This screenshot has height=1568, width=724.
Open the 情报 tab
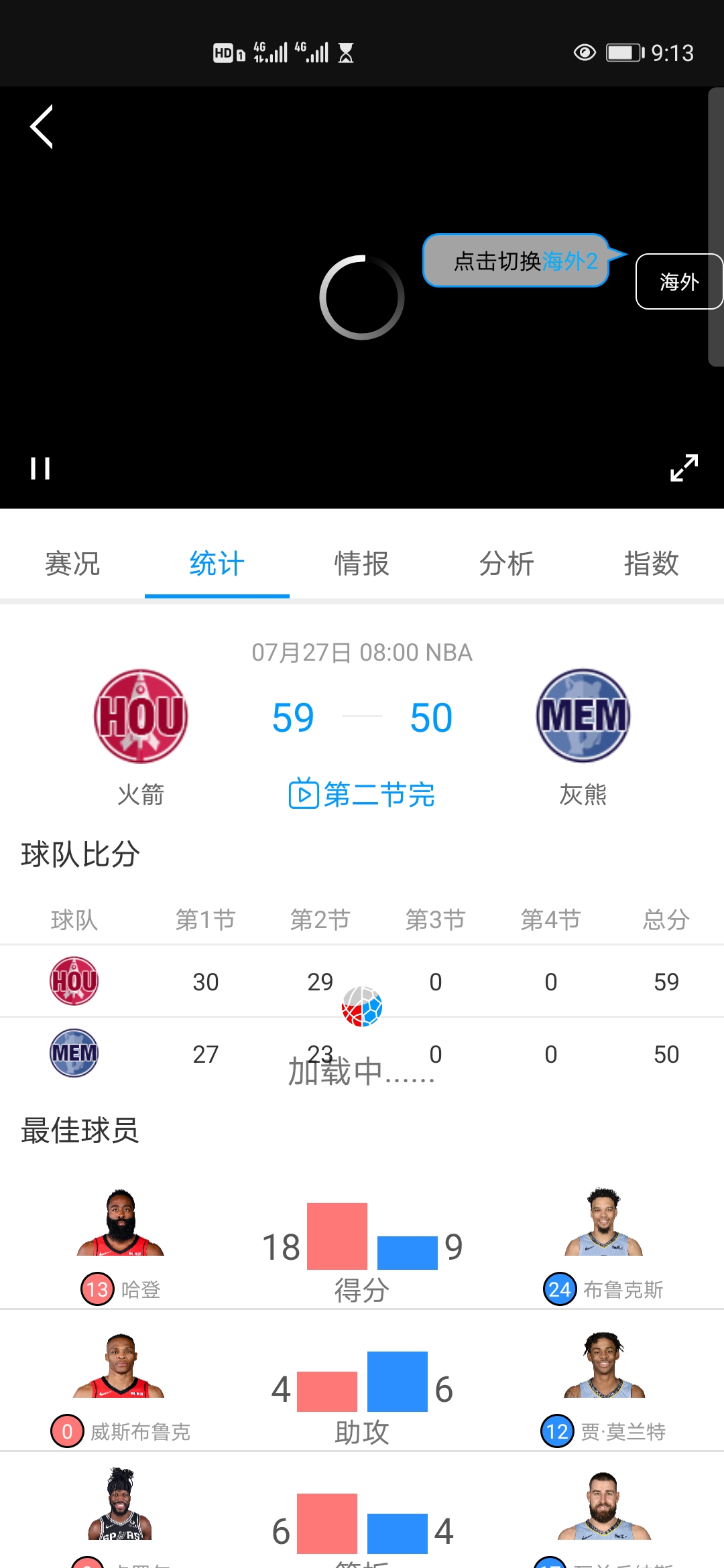point(362,564)
